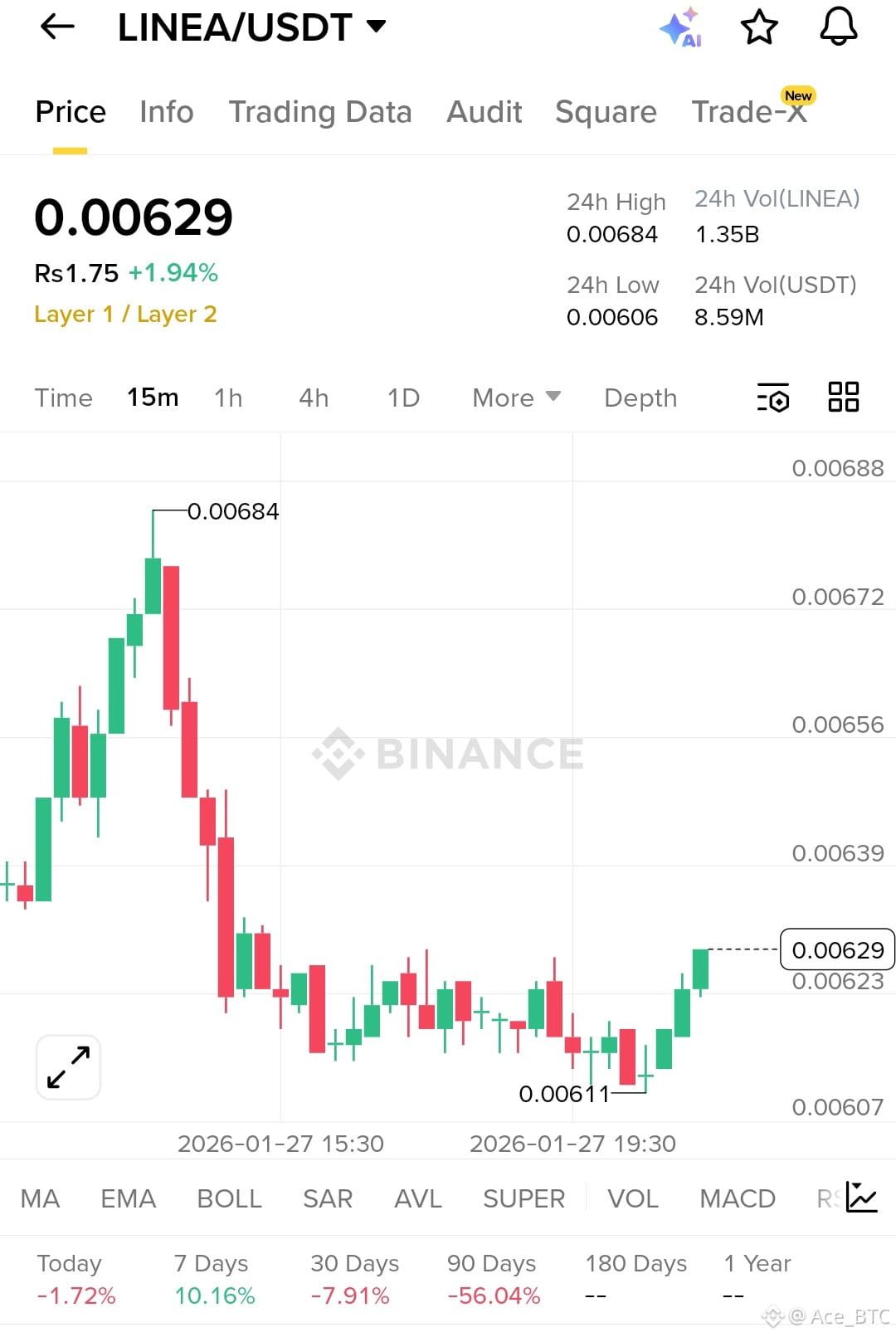Switch to the Trading Data tab
The height and width of the screenshot is (1337, 896).
(x=321, y=111)
